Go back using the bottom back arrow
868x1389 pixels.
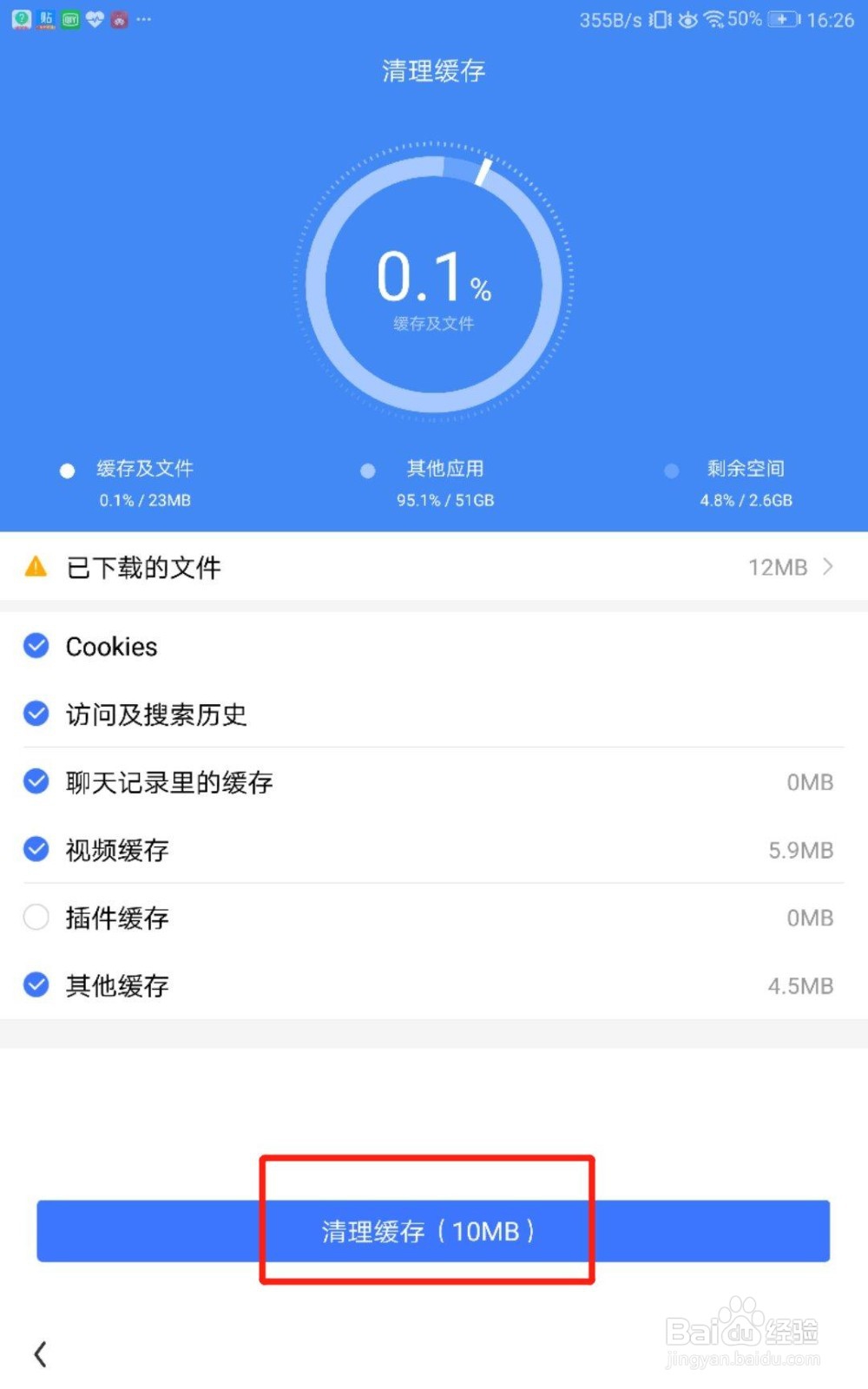click(x=41, y=1353)
